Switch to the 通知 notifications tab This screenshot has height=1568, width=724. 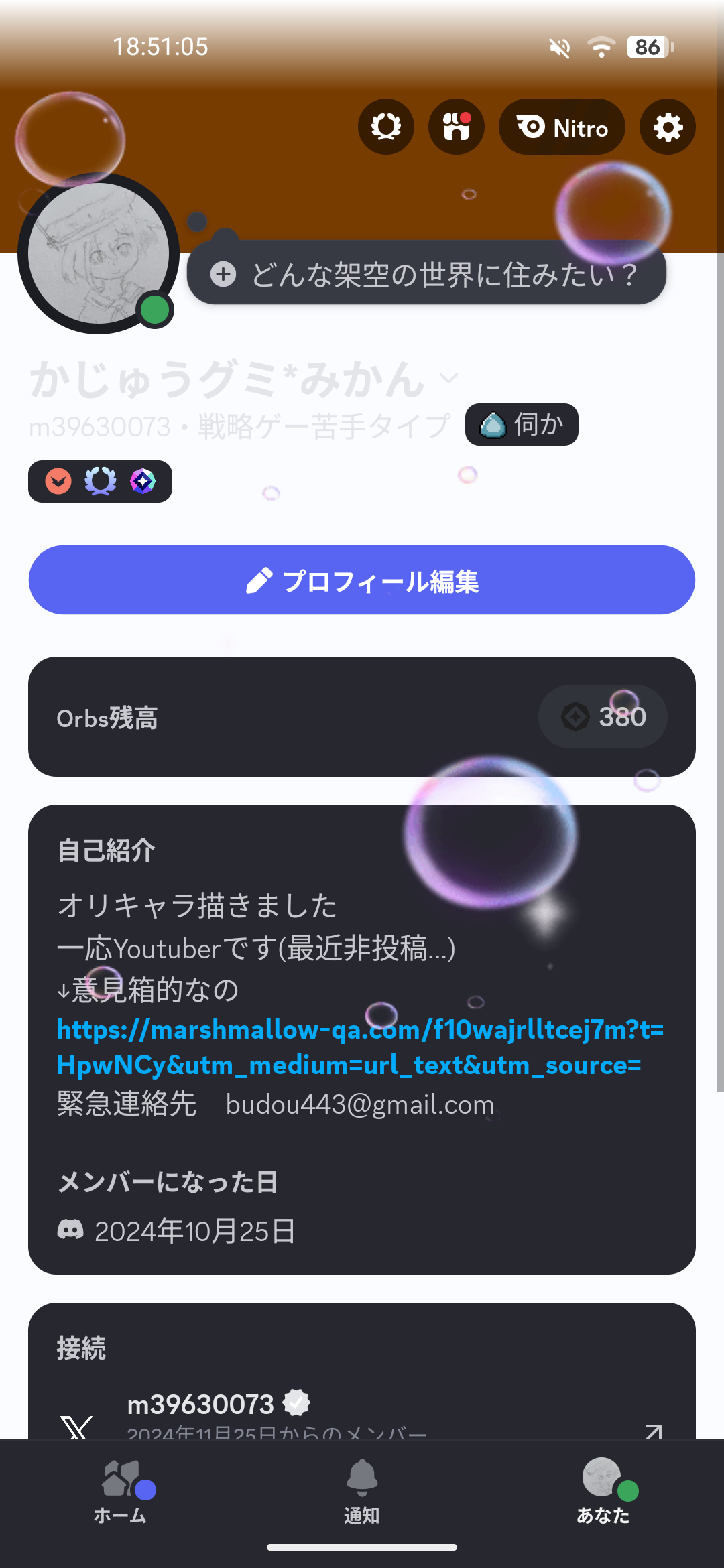(362, 1492)
